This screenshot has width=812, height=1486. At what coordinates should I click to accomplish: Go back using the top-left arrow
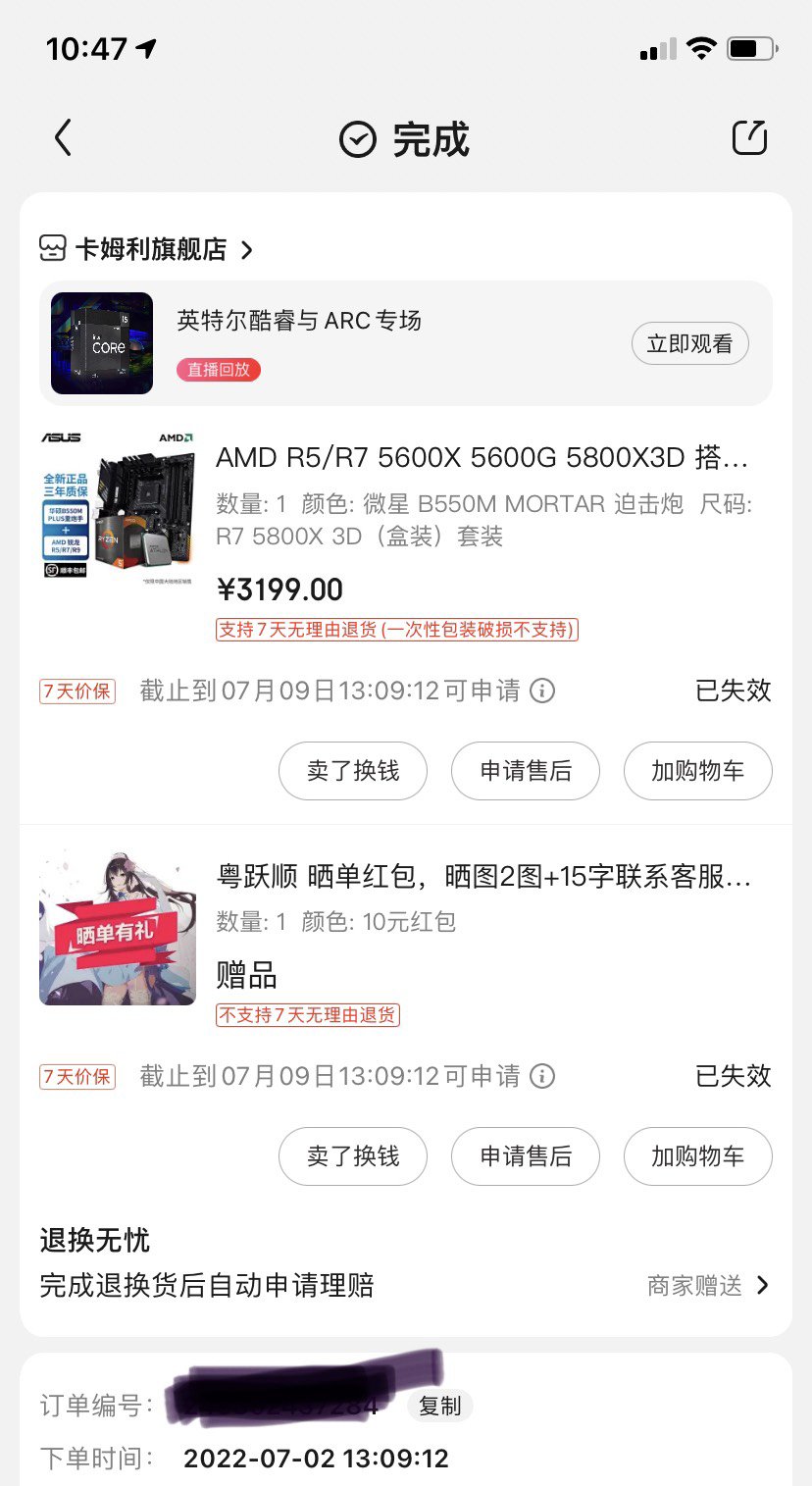coord(63,138)
